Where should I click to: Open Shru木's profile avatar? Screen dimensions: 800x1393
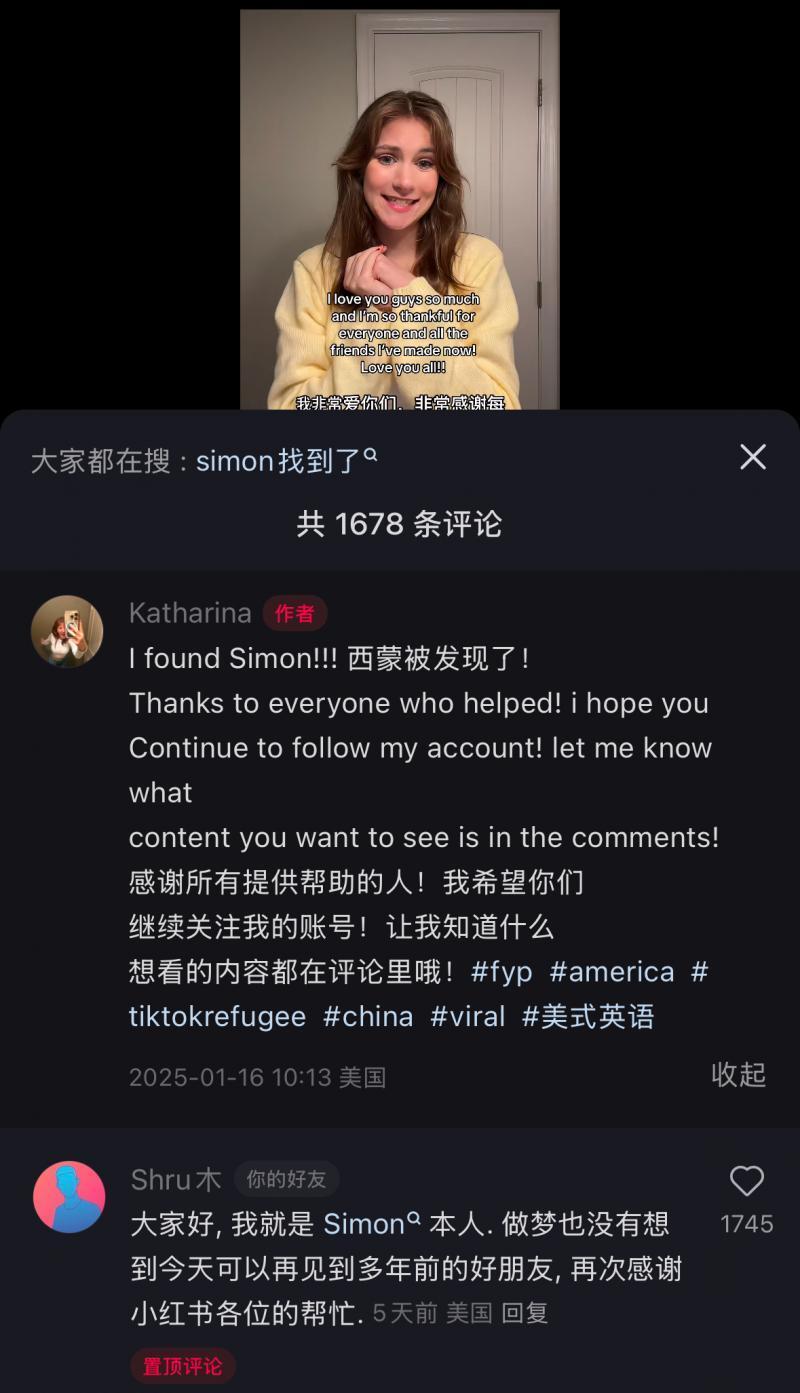pos(69,1197)
